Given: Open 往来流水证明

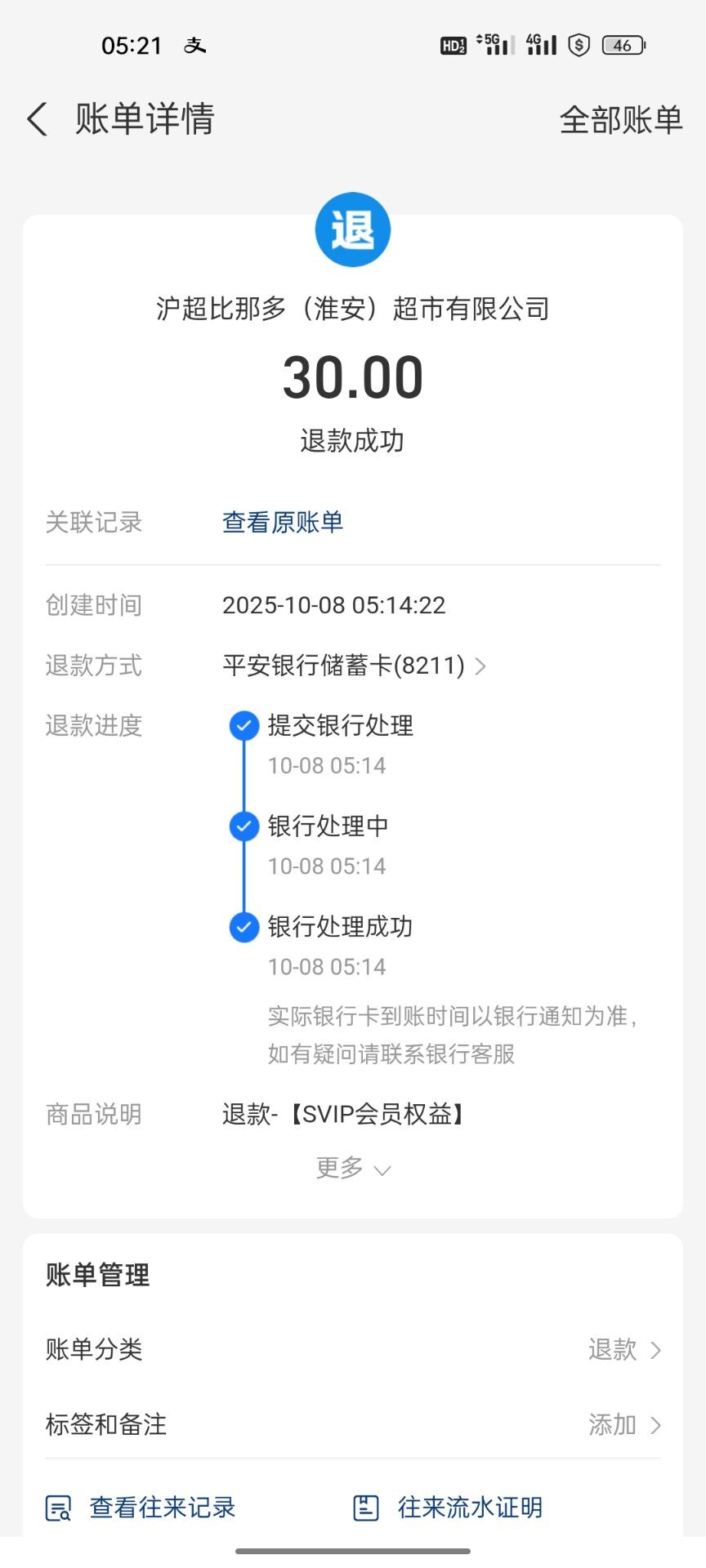Looking at the screenshot, I should pos(448,1507).
